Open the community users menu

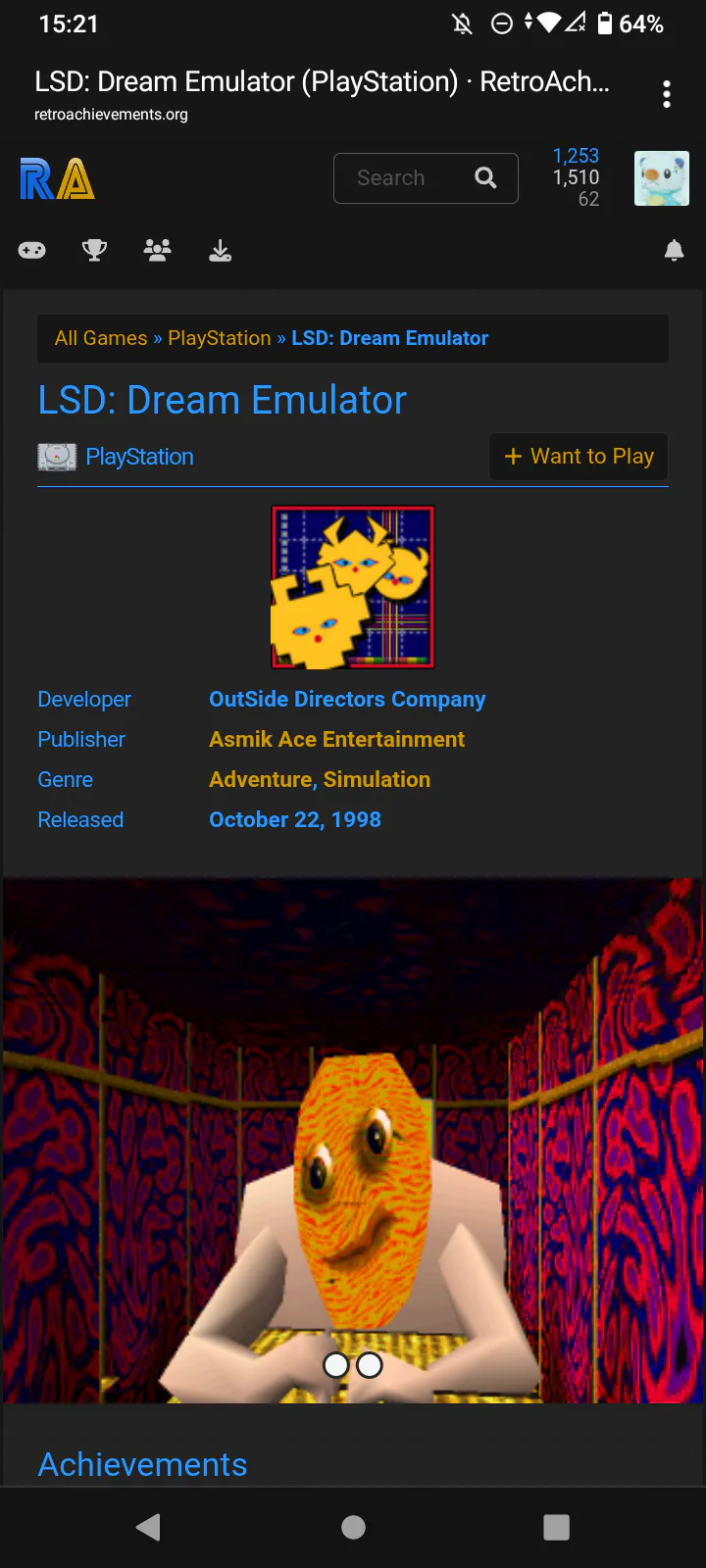point(157,251)
